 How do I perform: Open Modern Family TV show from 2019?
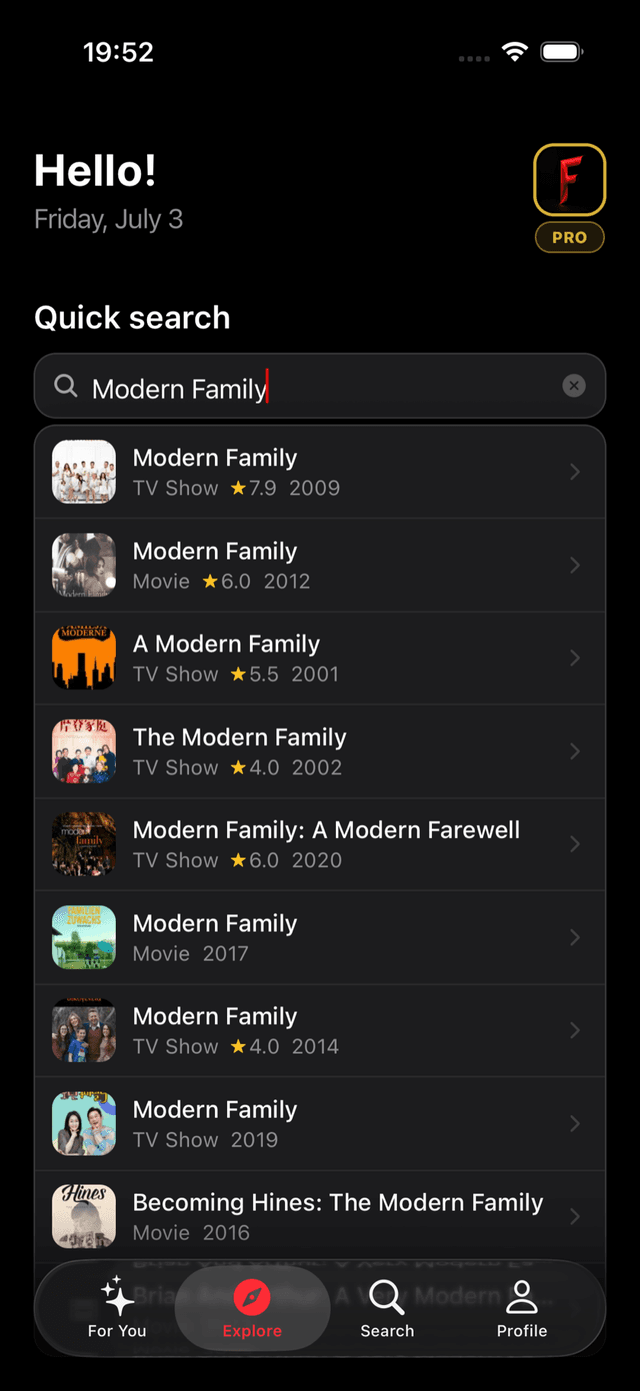pyautogui.click(x=320, y=1123)
